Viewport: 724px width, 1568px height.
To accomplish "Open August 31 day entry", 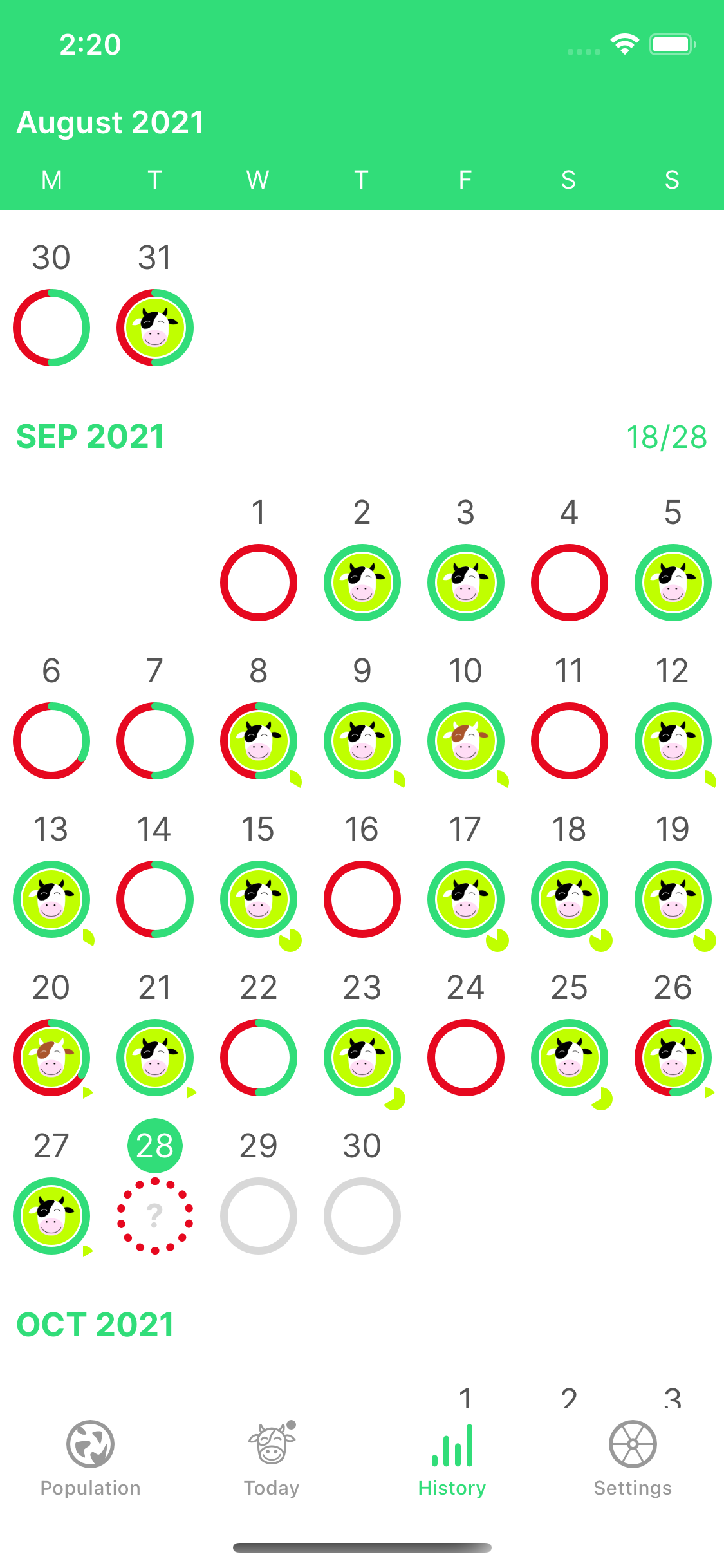I will [155, 328].
